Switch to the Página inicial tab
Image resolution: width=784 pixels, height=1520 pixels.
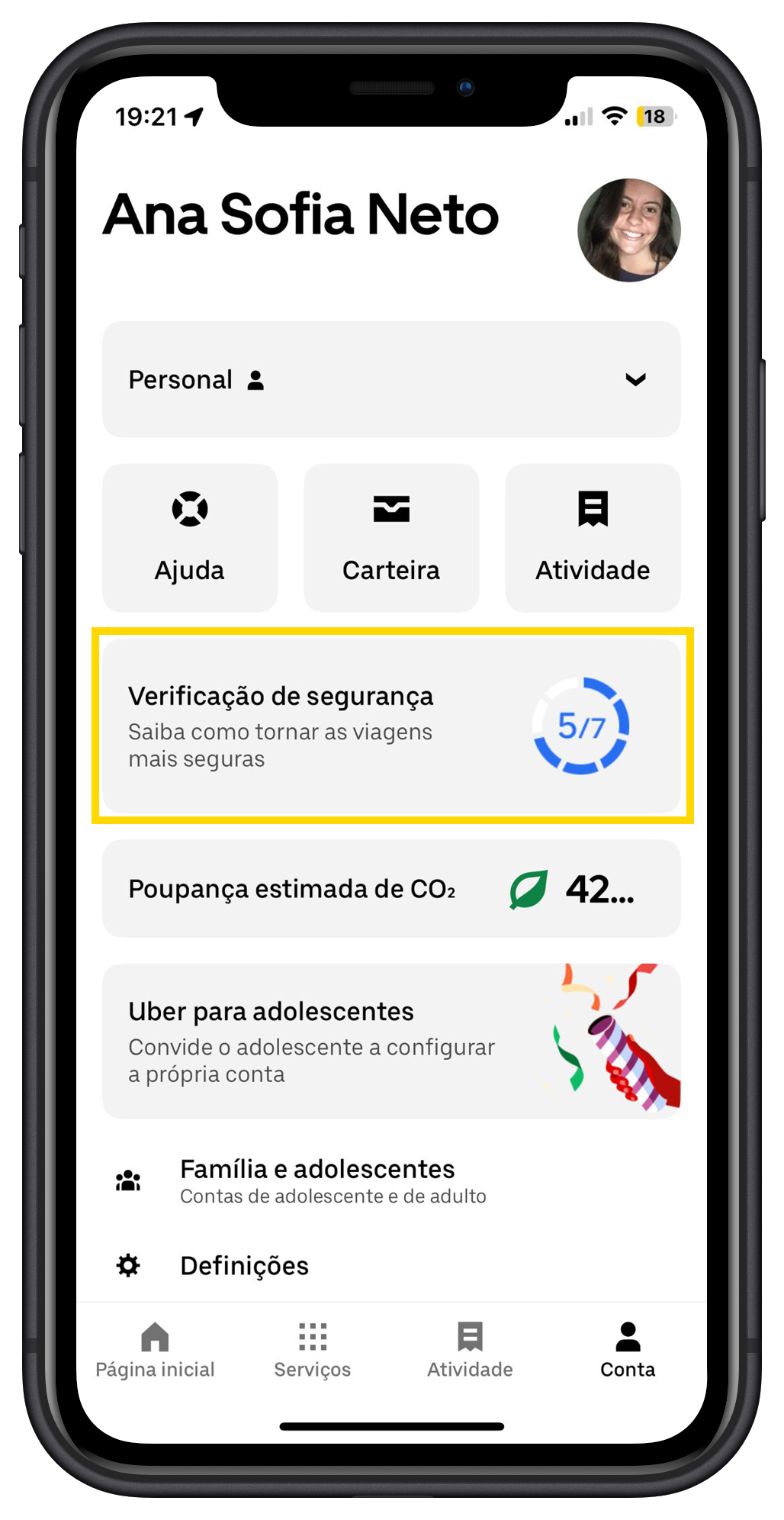155,1351
